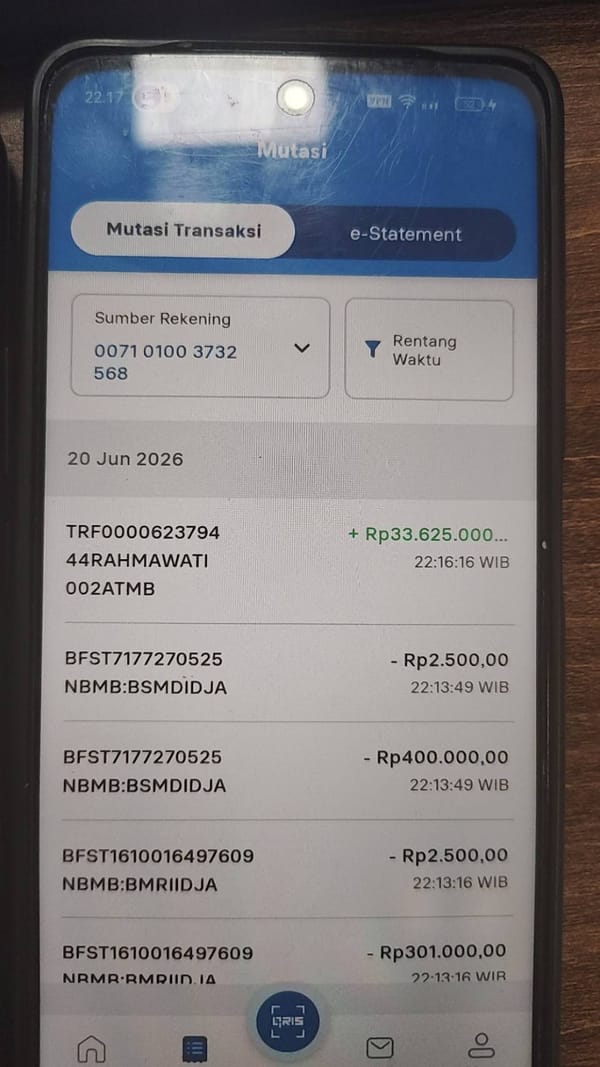Open the profile tab
Viewport: 600px width, 1067px height.
(482, 1046)
